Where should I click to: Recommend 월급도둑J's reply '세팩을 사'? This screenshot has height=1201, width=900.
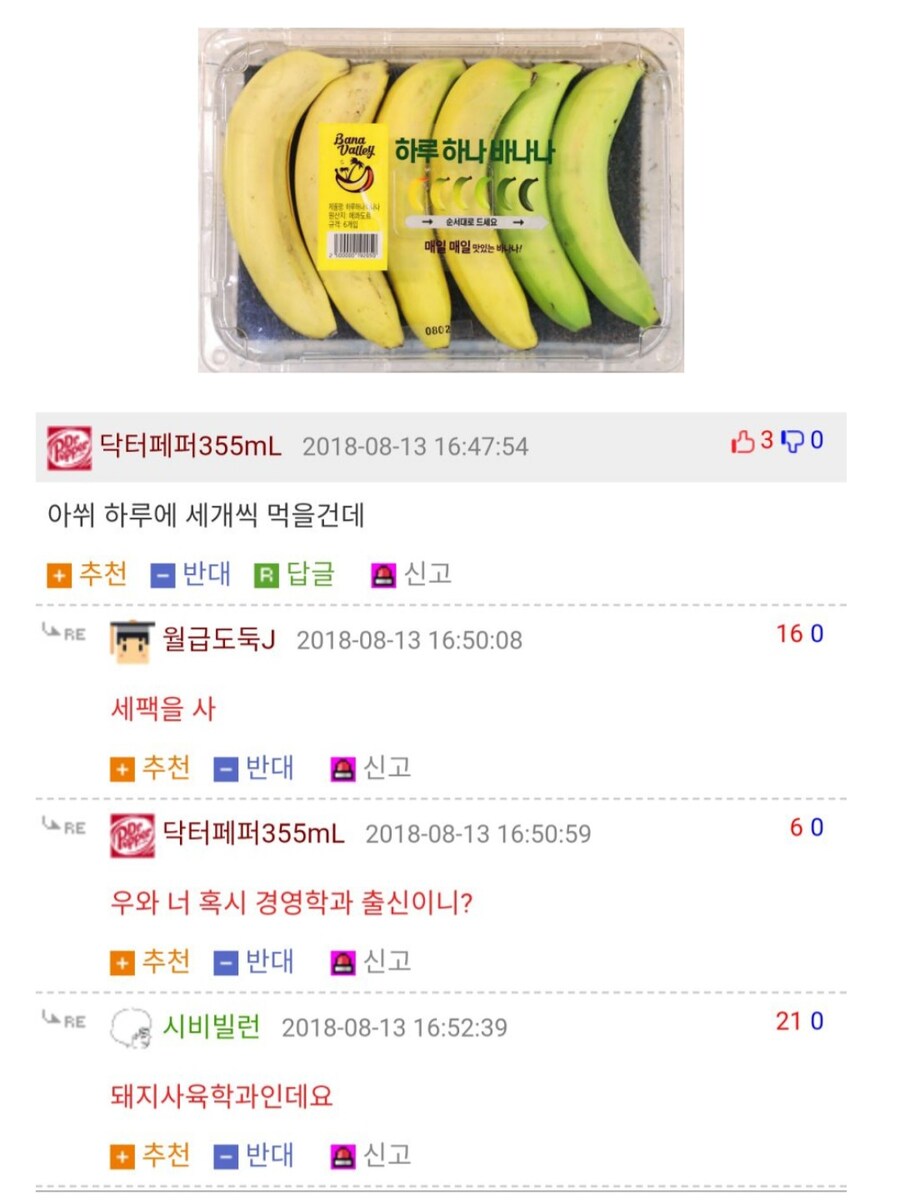150,768
